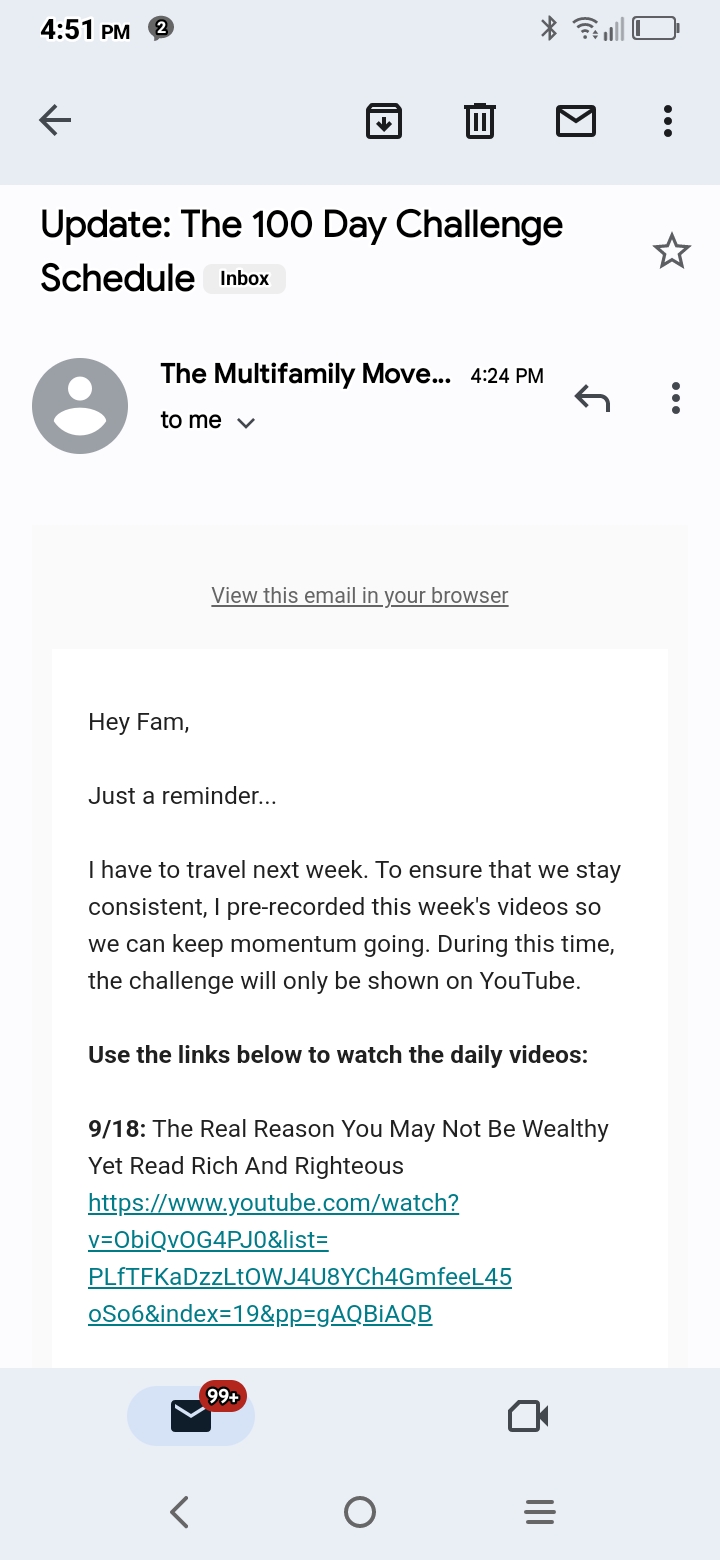
Task: Star the 100 Day Challenge email
Action: (672, 251)
